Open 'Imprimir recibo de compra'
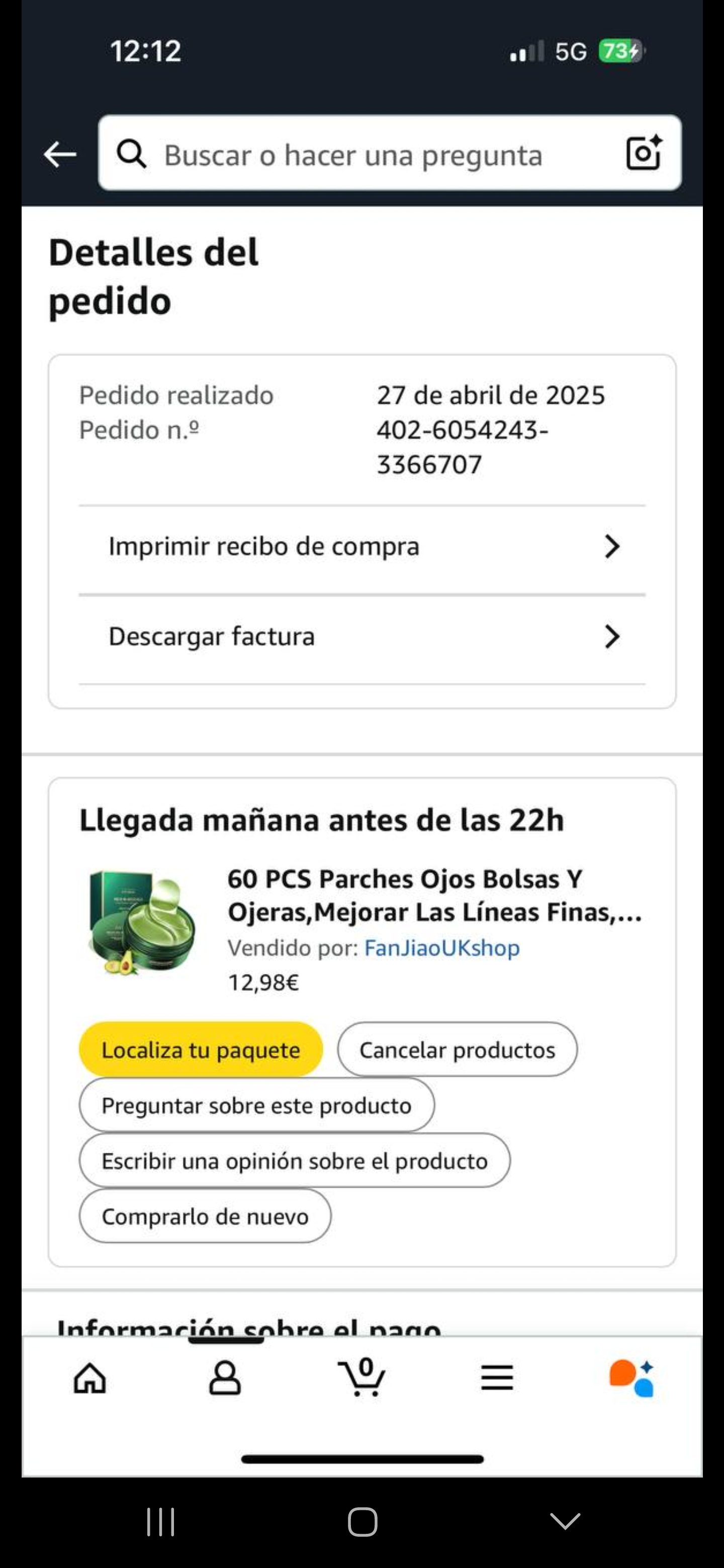 click(x=361, y=547)
